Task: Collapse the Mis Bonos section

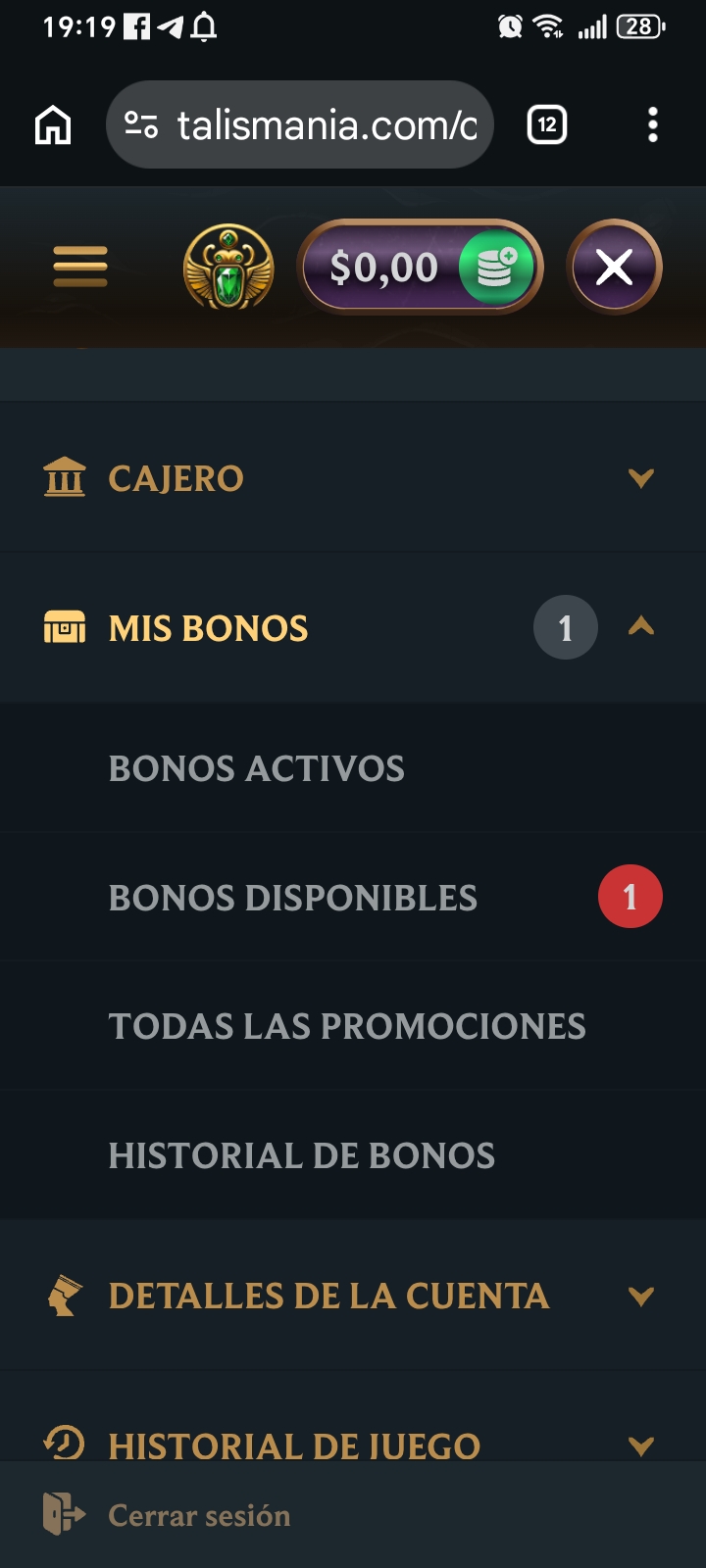Action: [x=353, y=627]
